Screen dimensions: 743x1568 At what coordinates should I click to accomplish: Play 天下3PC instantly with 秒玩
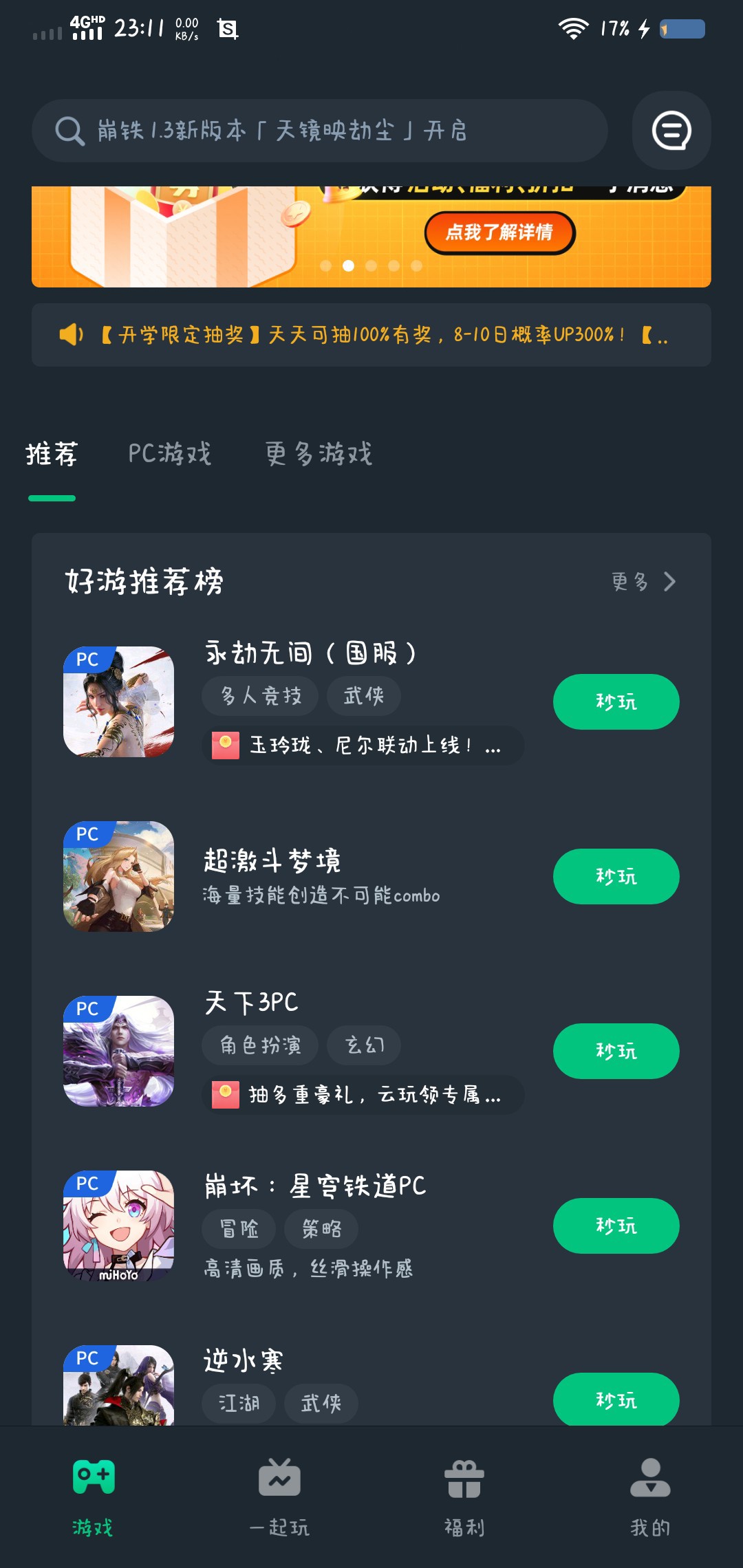click(x=616, y=1051)
